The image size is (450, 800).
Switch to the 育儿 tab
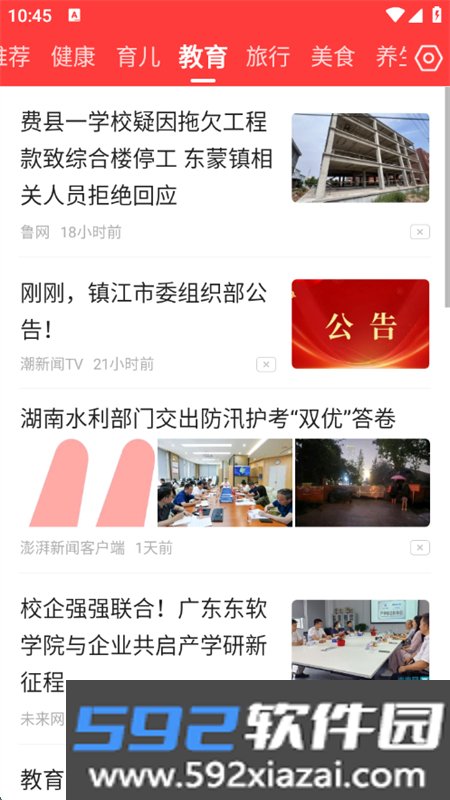pyautogui.click(x=138, y=57)
